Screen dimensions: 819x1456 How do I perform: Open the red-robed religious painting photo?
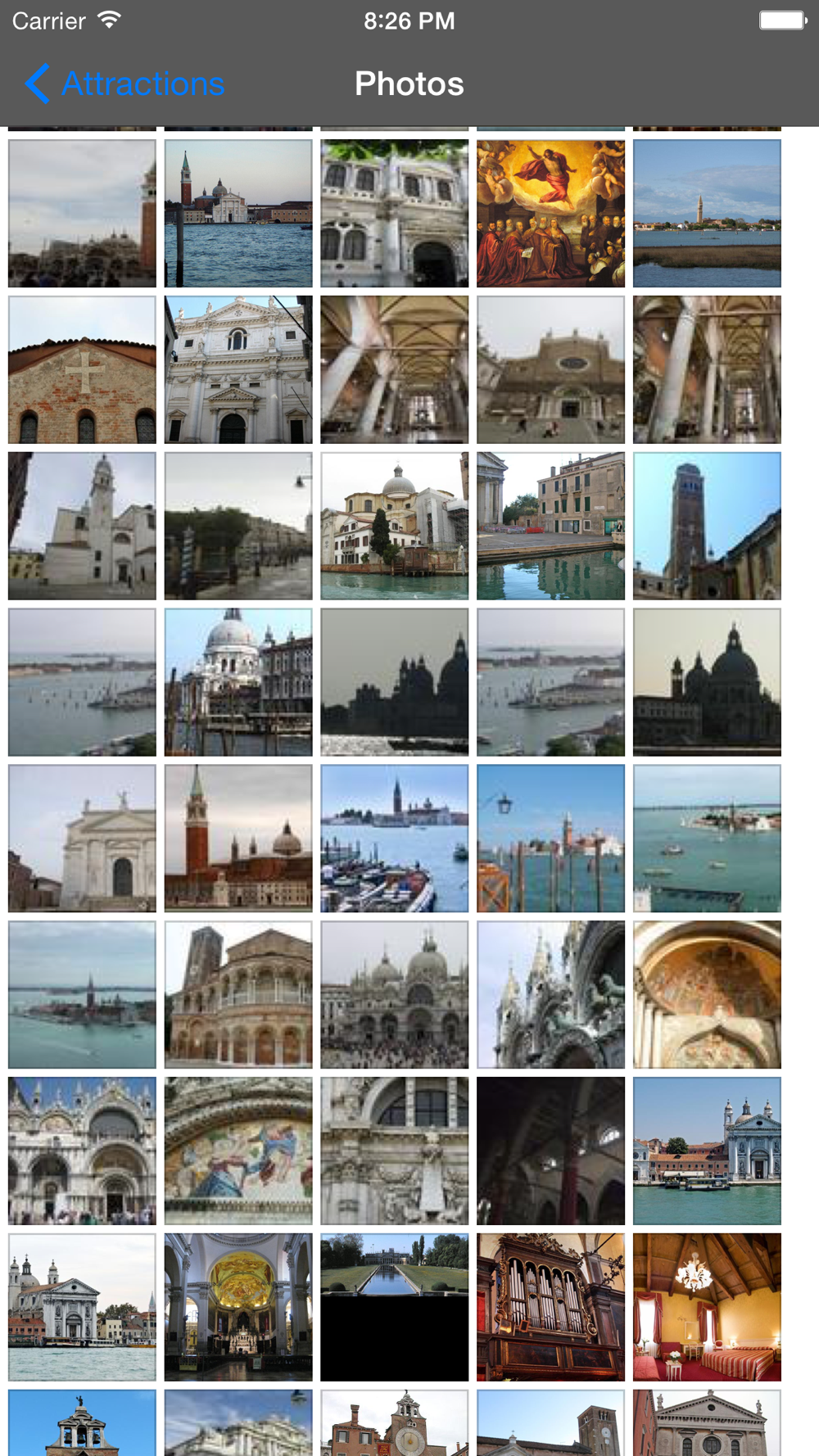tap(550, 213)
